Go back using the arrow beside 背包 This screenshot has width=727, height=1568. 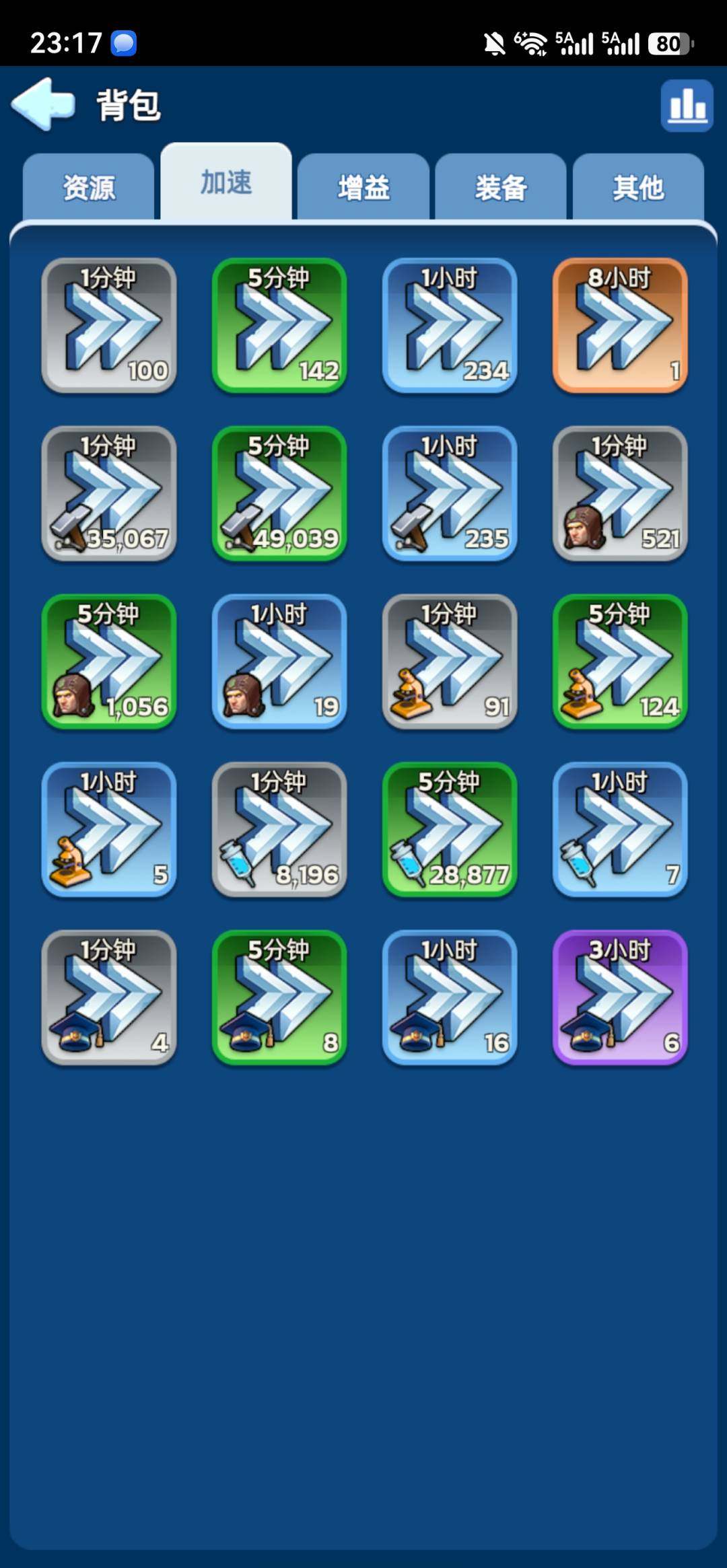[x=43, y=104]
